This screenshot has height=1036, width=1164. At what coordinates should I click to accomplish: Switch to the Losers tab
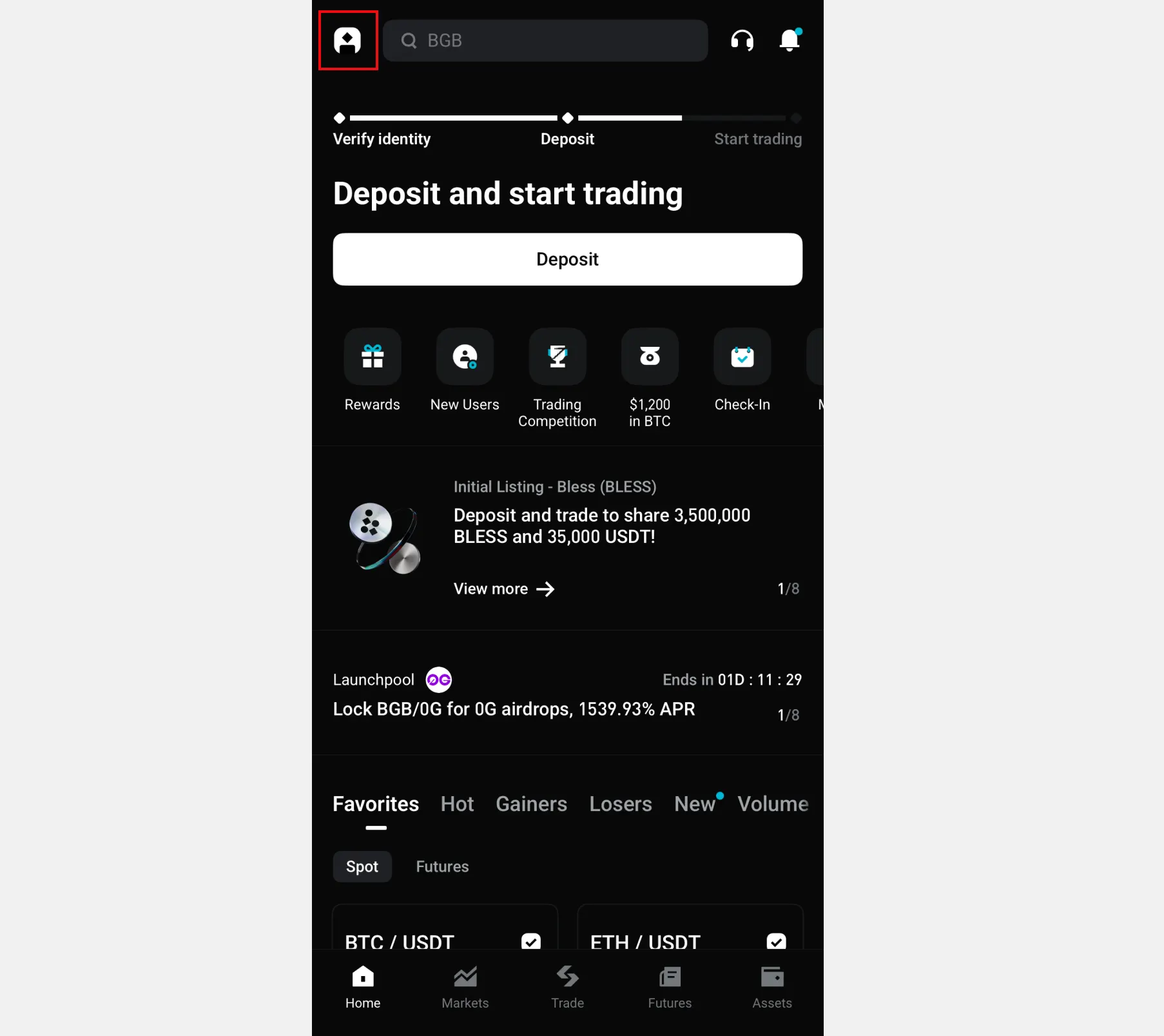[620, 804]
